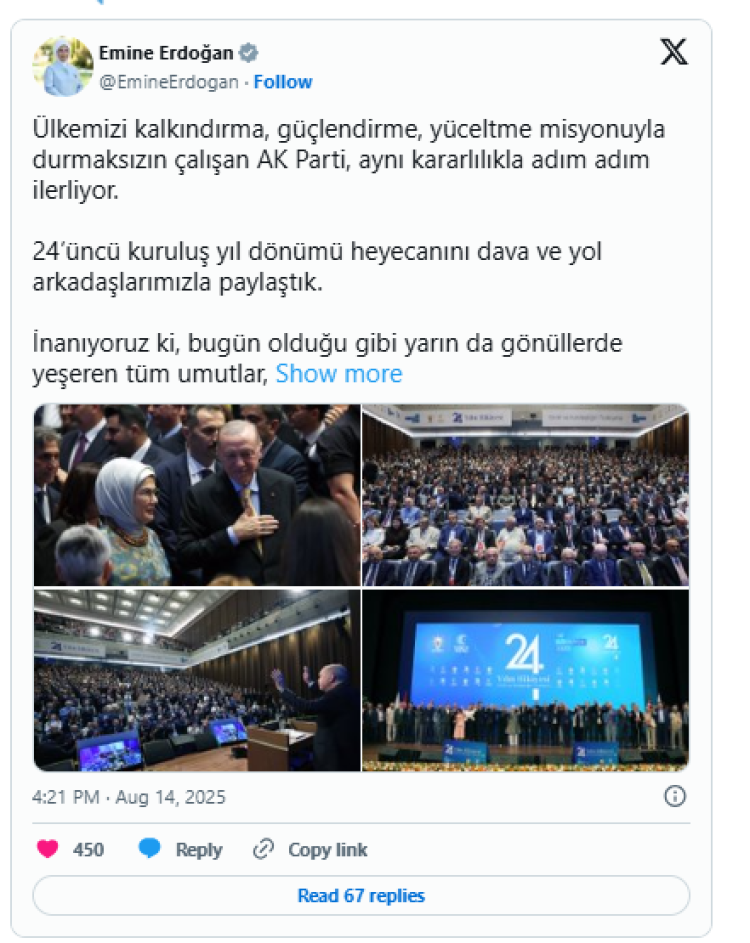This screenshot has width=750, height=943.
Task: Open the X logo link
Action: [675, 53]
